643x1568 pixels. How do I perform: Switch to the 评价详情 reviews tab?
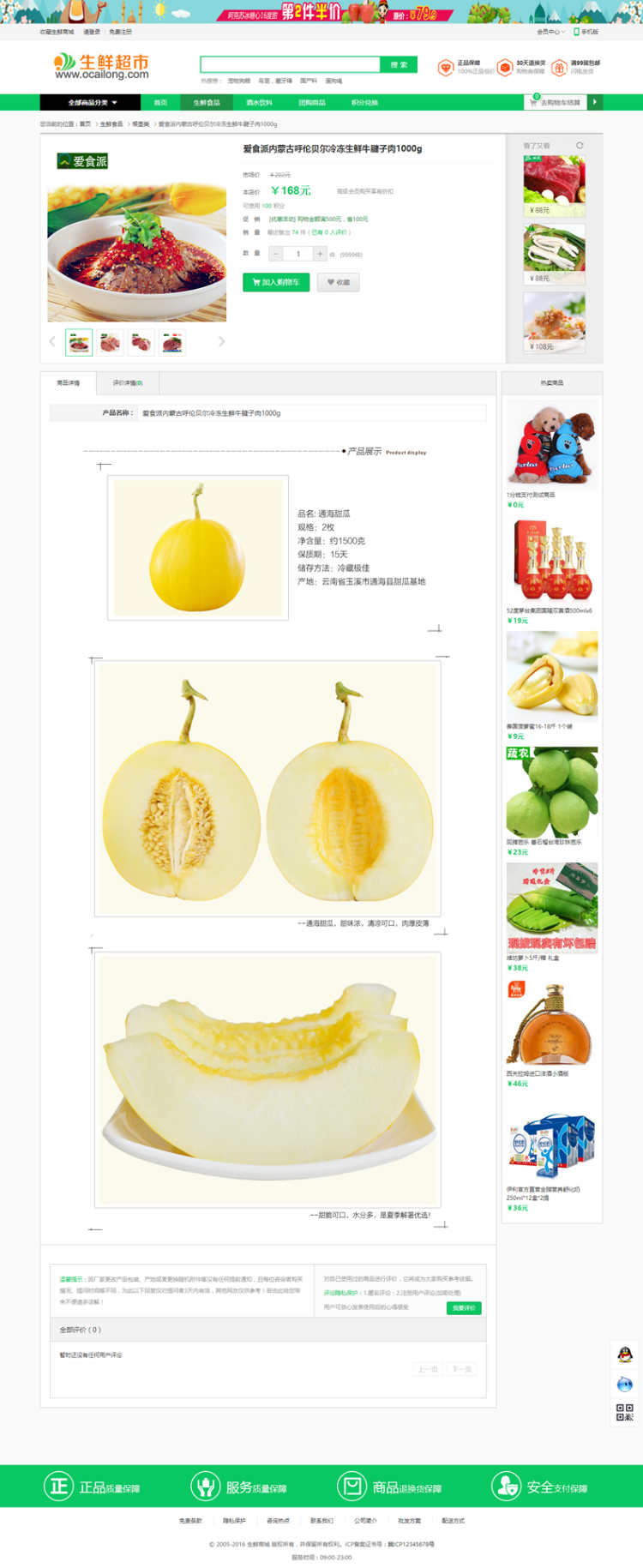coord(129,383)
